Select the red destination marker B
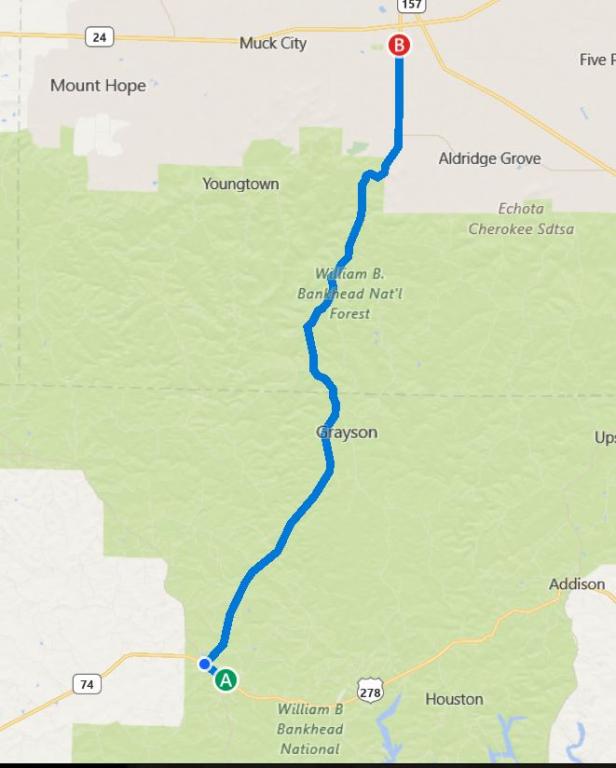616x768 pixels. (x=399, y=45)
